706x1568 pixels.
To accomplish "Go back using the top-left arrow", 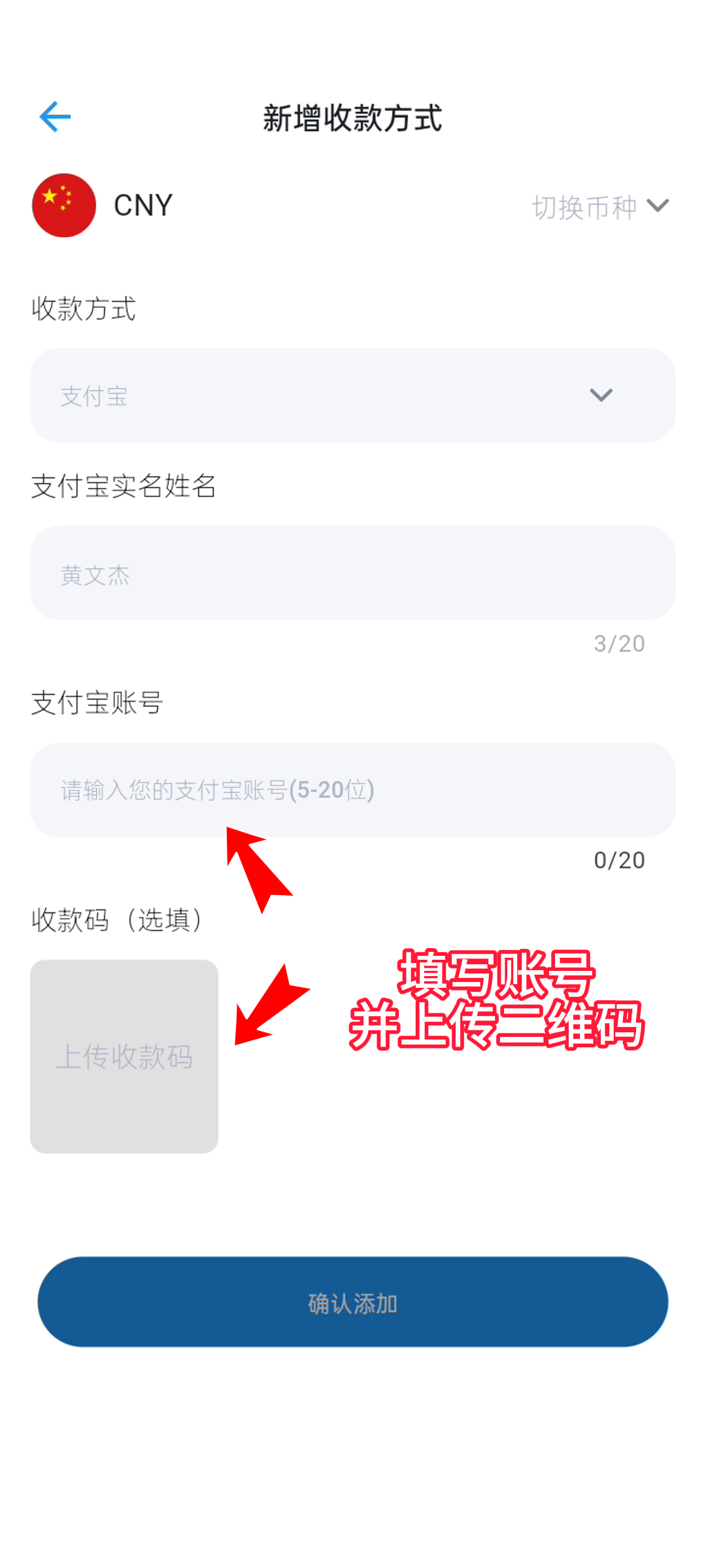I will tap(55, 118).
